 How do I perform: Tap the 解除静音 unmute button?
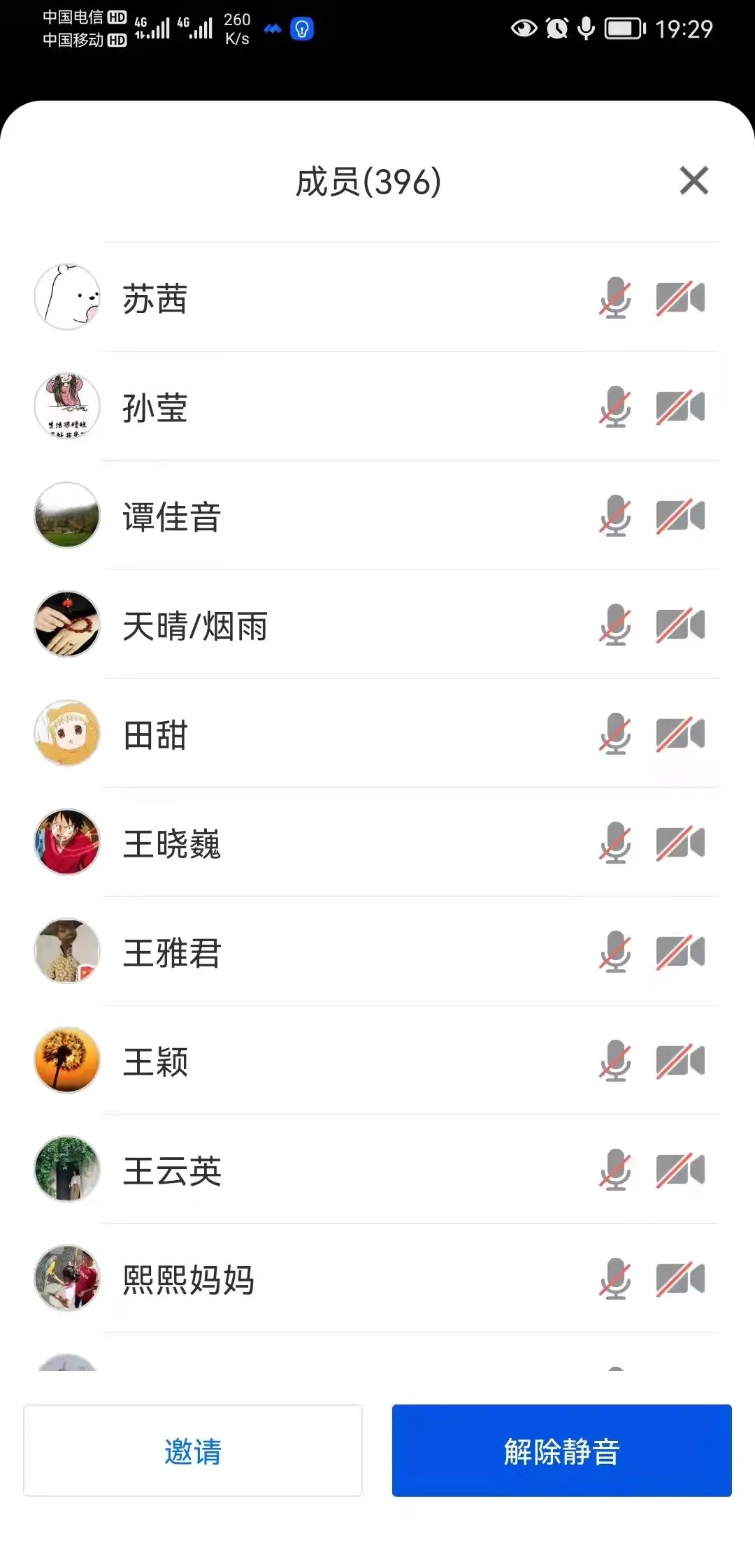[561, 1451]
